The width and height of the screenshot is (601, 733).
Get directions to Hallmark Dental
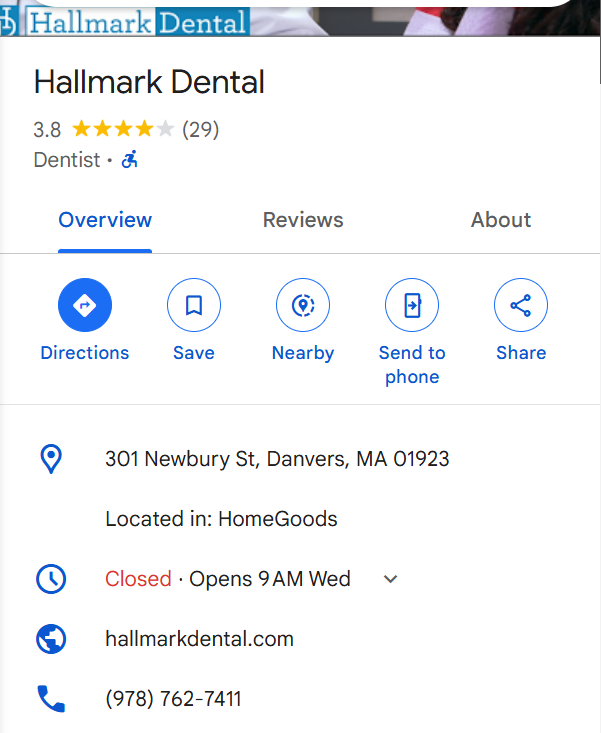pyautogui.click(x=85, y=306)
